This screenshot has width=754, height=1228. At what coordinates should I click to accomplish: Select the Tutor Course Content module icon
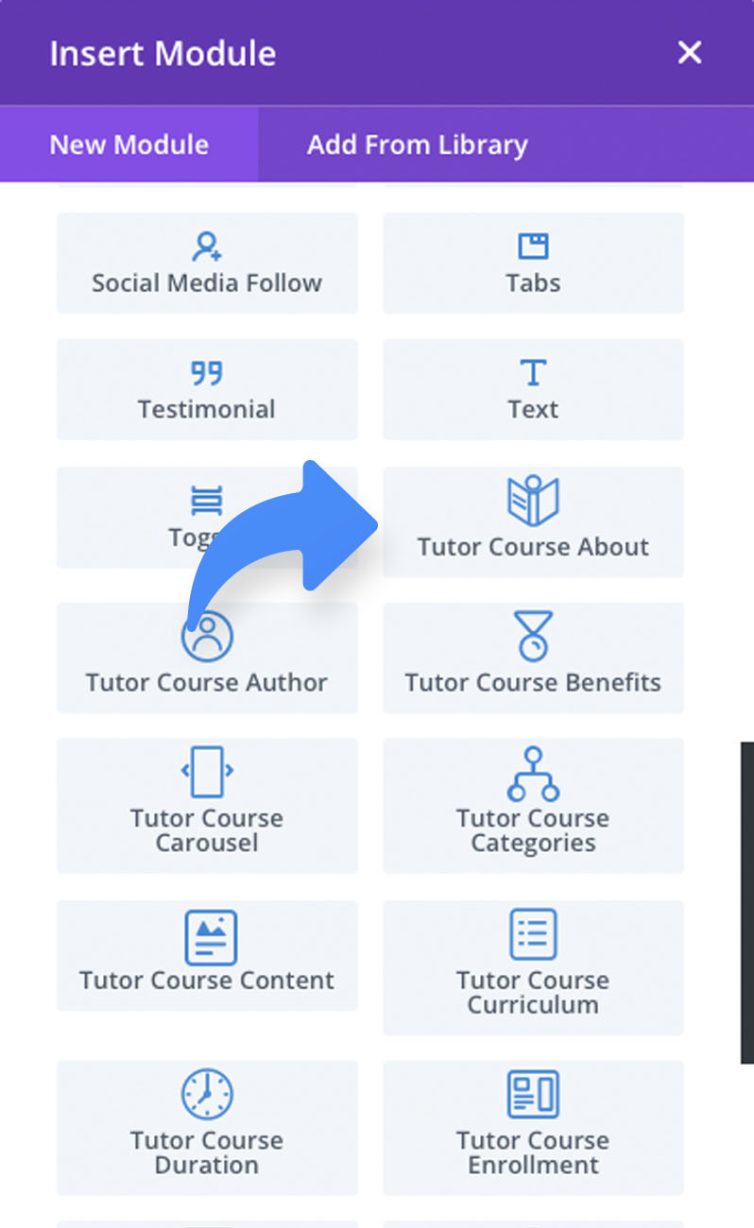[207, 938]
